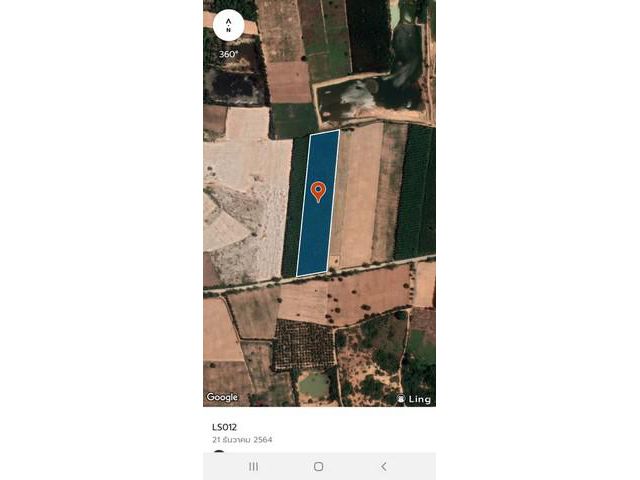
Task: Tap the compass north button
Action: (x=229, y=25)
